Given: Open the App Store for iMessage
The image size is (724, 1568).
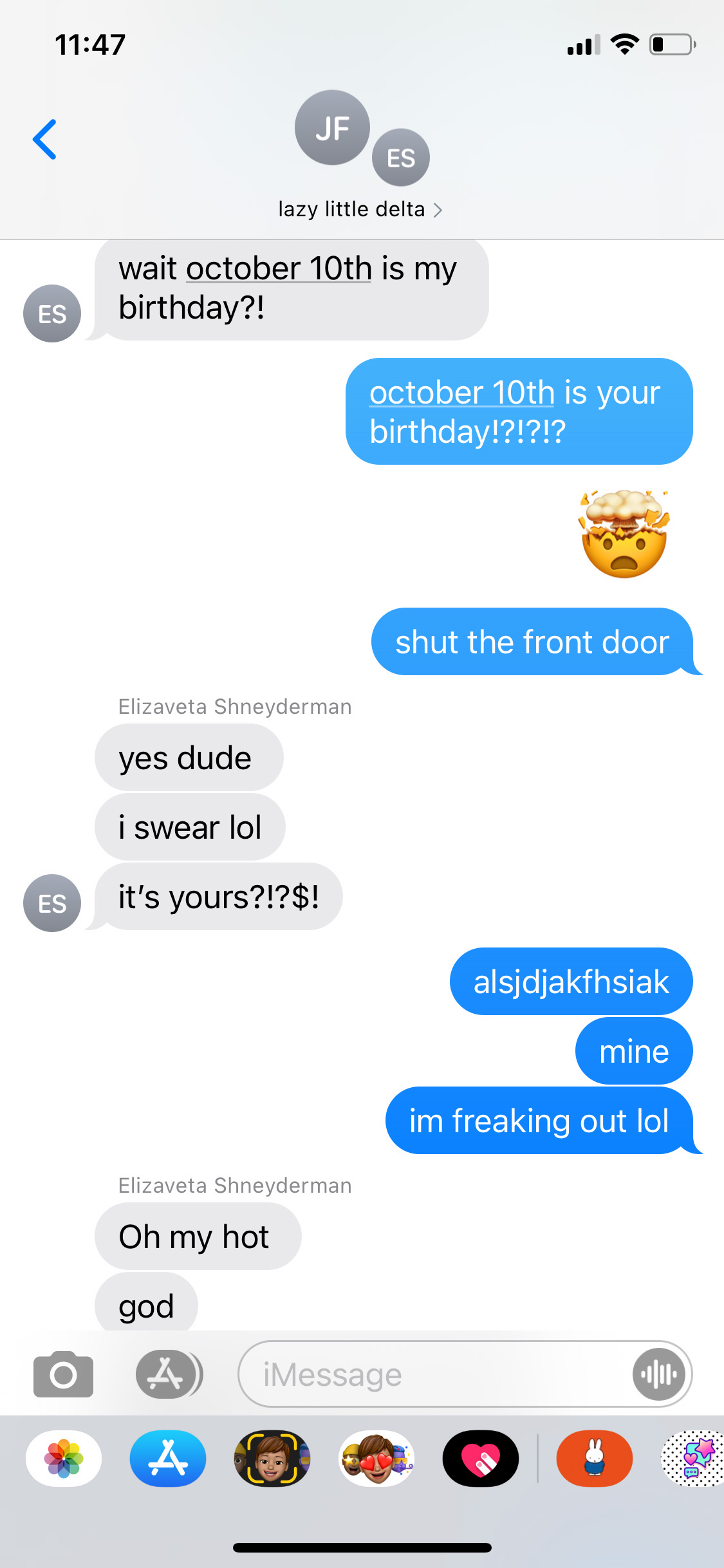Looking at the screenshot, I should pyautogui.click(x=168, y=1459).
